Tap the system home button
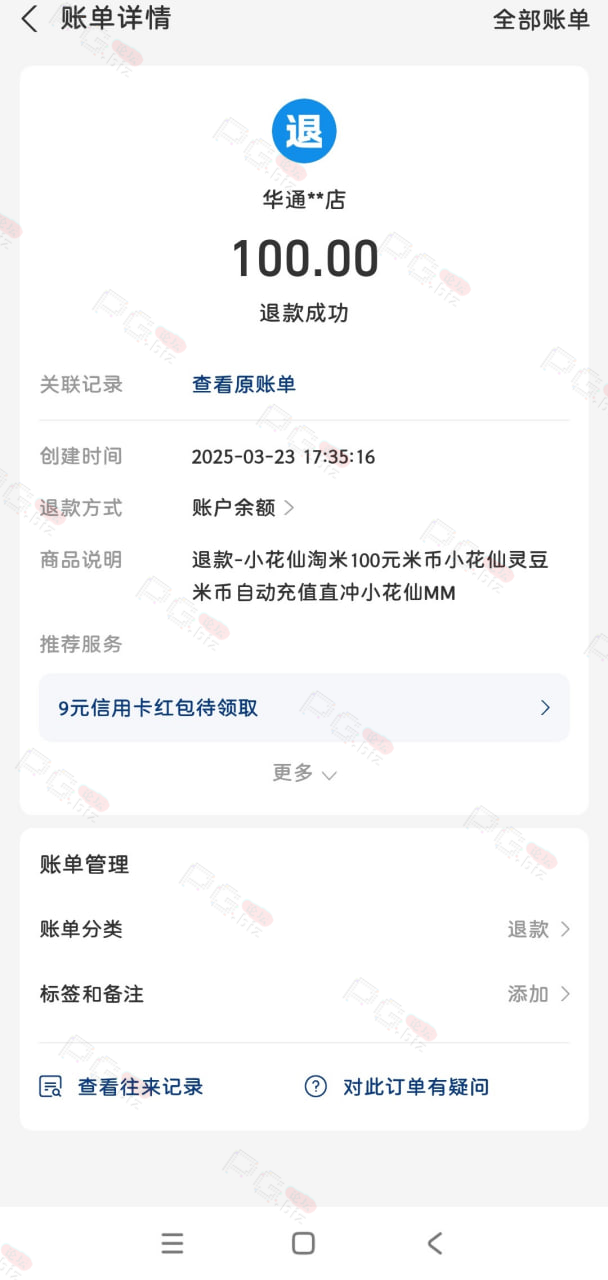 pos(303,1243)
